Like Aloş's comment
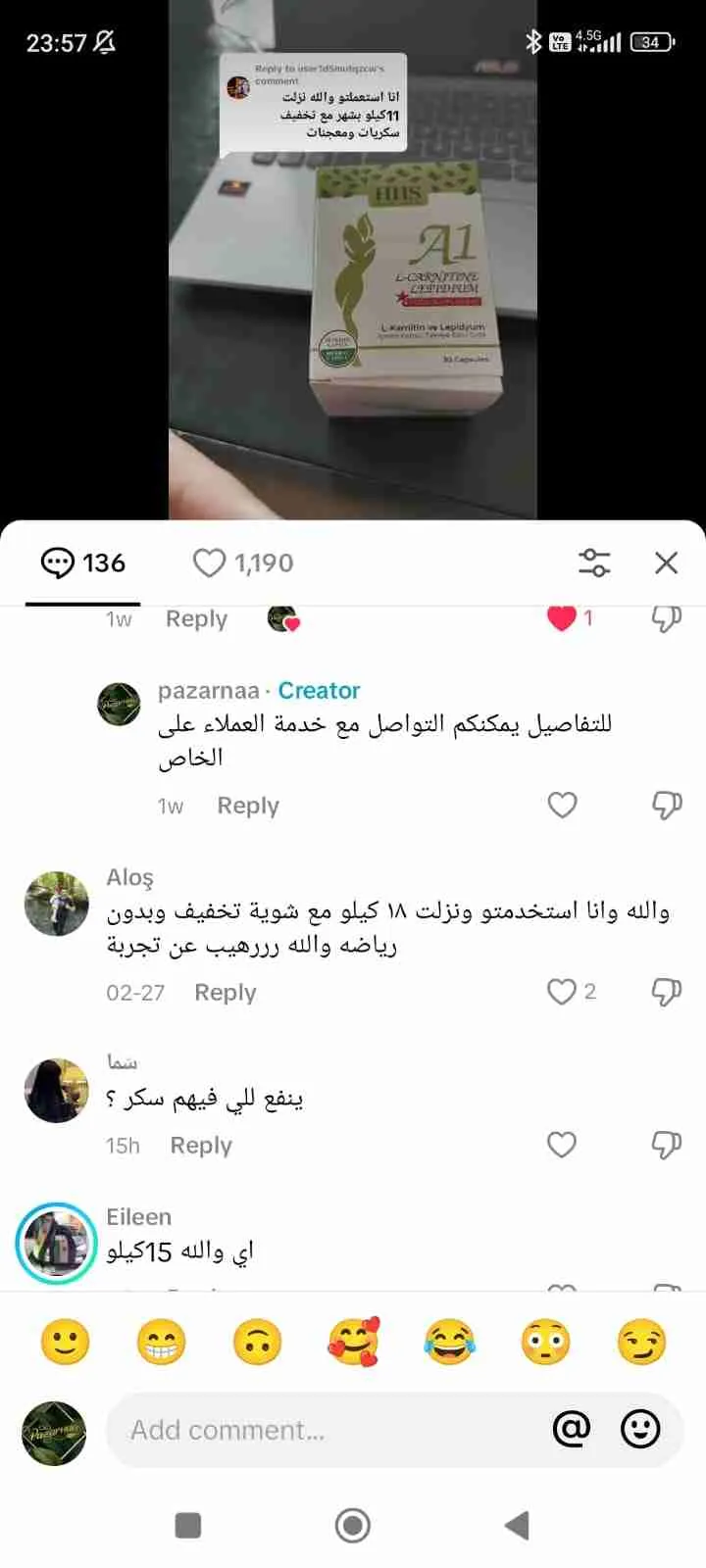The width and height of the screenshot is (706, 1568). (562, 992)
